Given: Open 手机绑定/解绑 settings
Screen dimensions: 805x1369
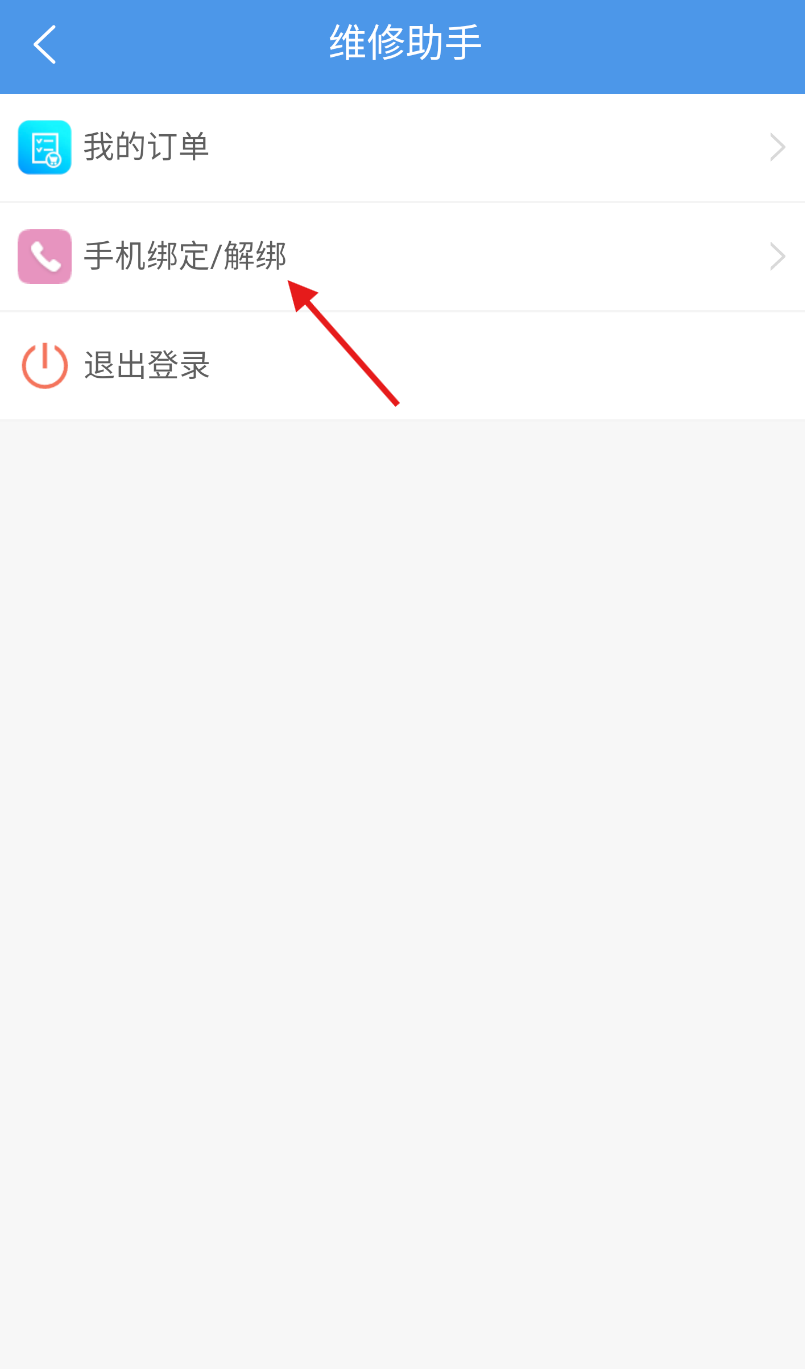Looking at the screenshot, I should [x=402, y=257].
